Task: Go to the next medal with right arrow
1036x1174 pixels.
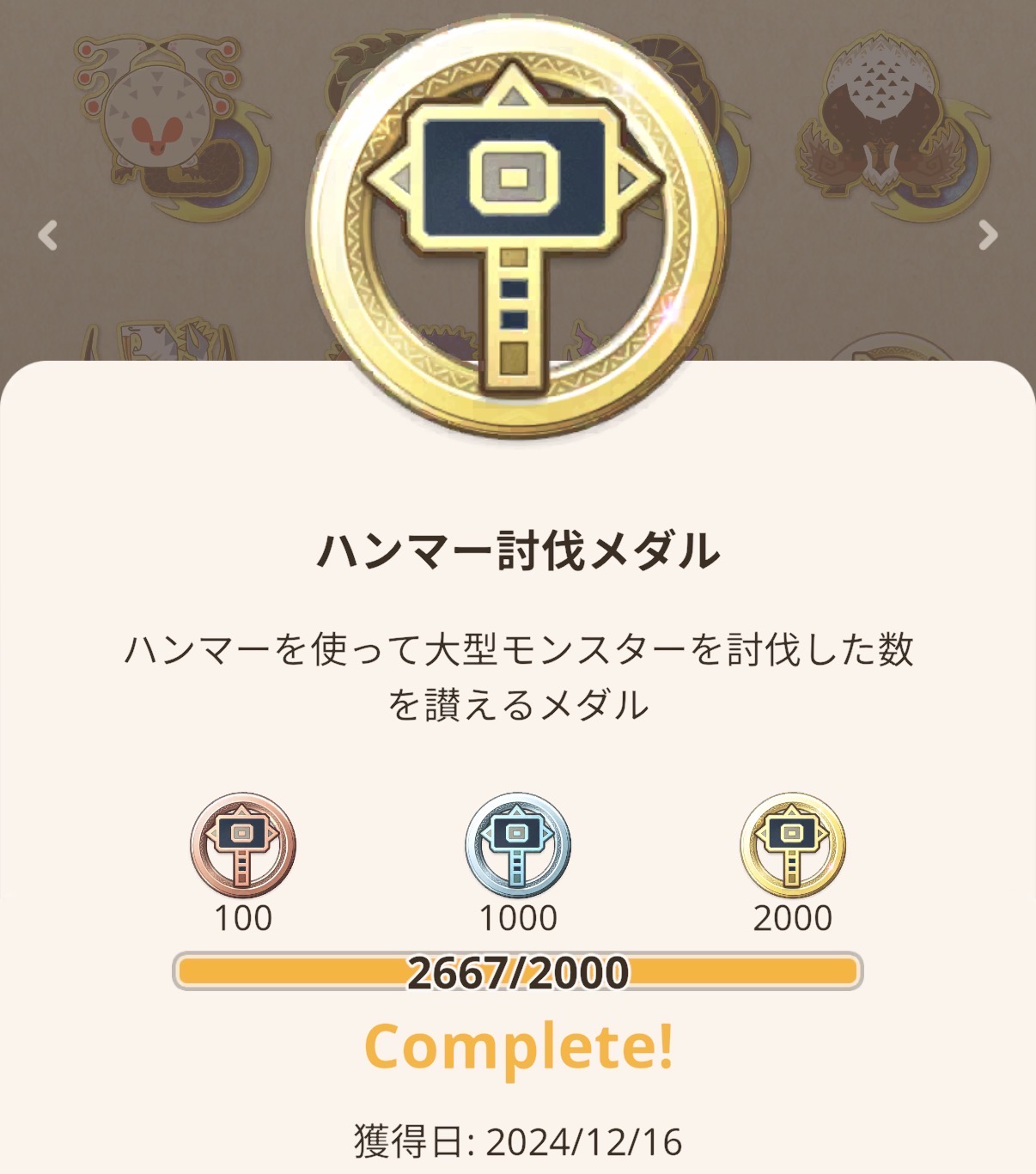Action: (x=987, y=234)
